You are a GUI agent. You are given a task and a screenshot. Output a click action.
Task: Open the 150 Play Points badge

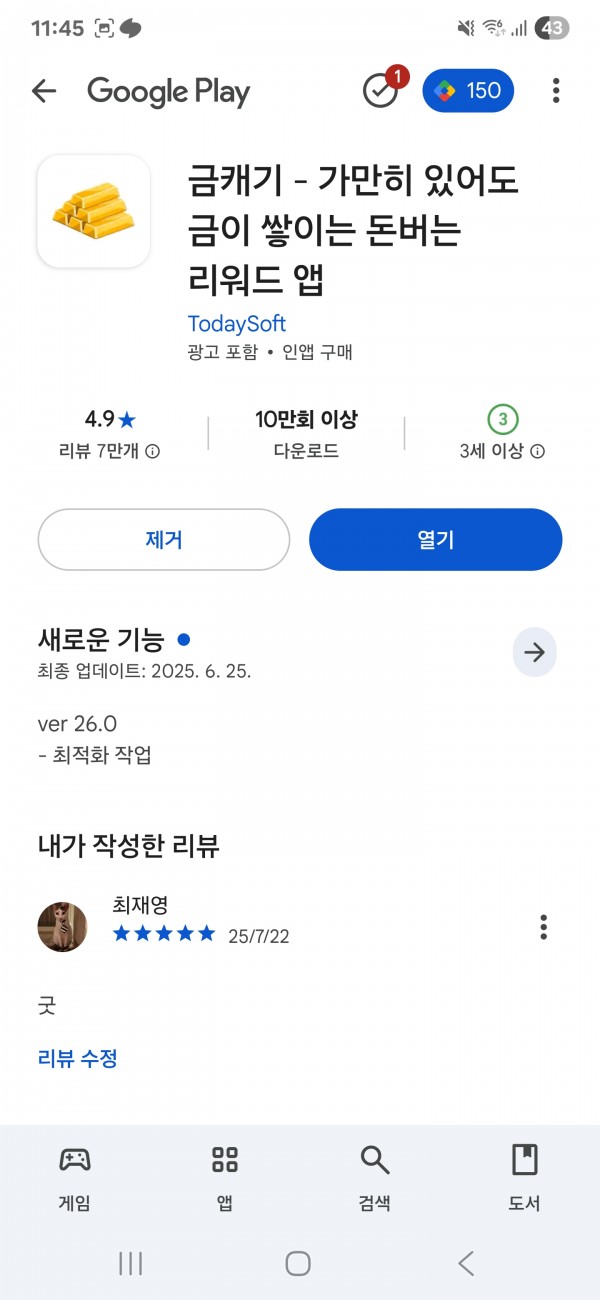[469, 91]
